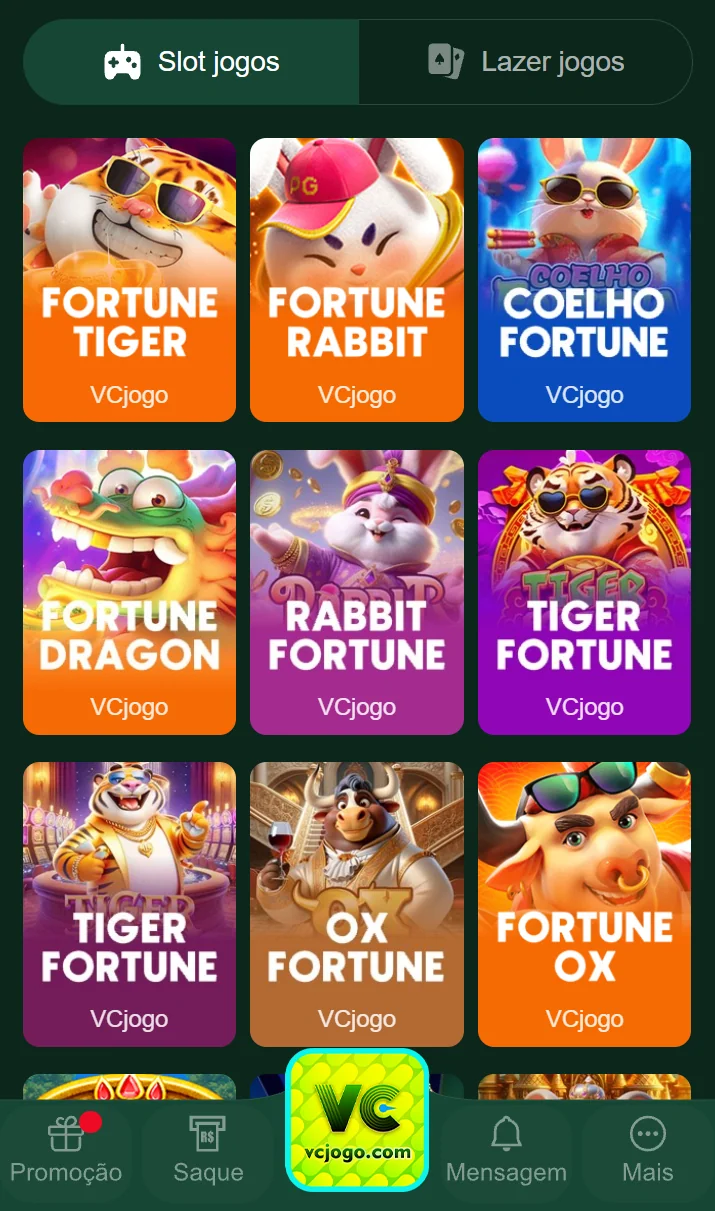Start the Fortune Ox game
715x1211 pixels.
(x=584, y=904)
